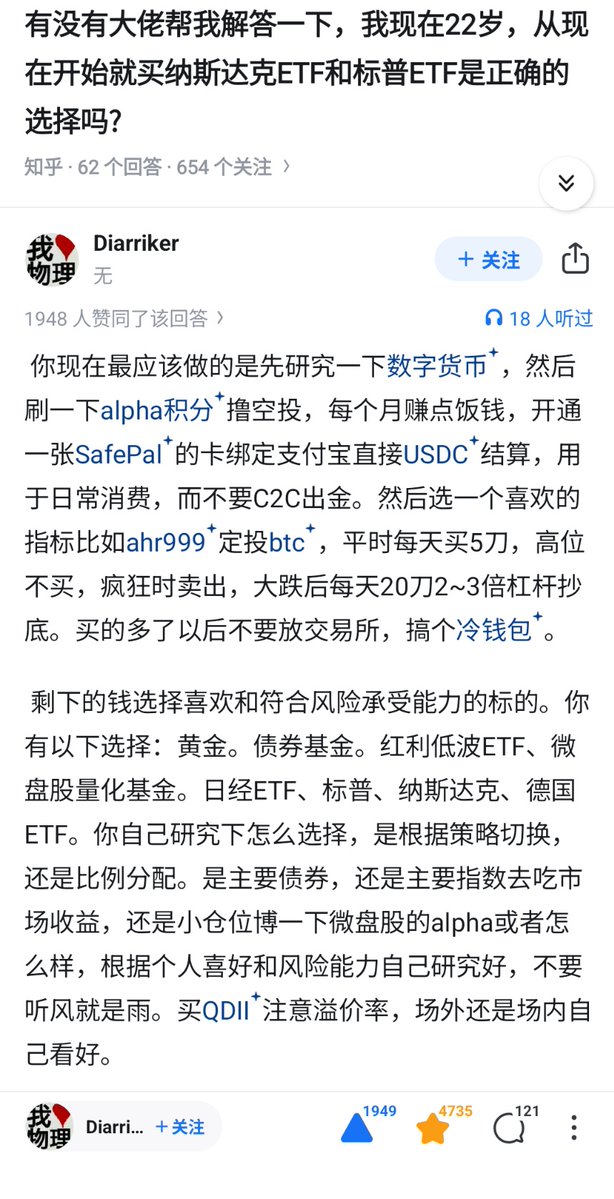614x1199 pixels.
Task: Open the 数字货币 keyword link
Action: point(437,367)
